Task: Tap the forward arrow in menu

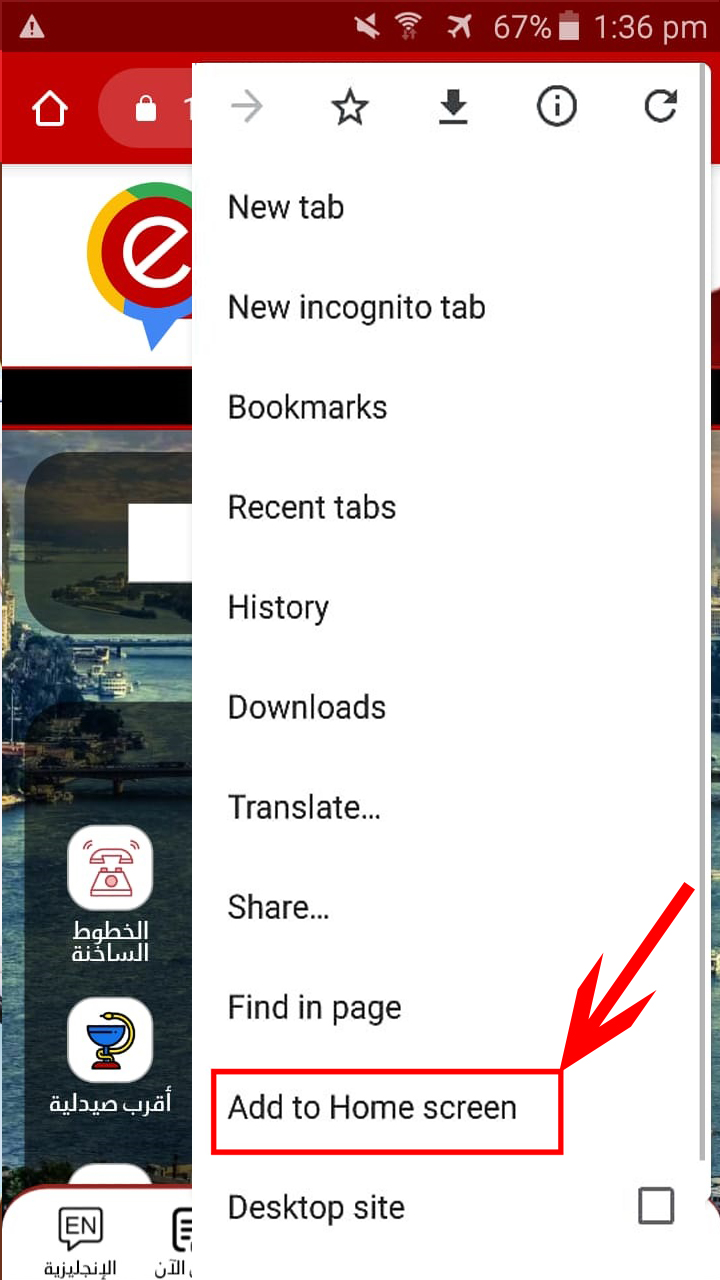Action: [246, 107]
